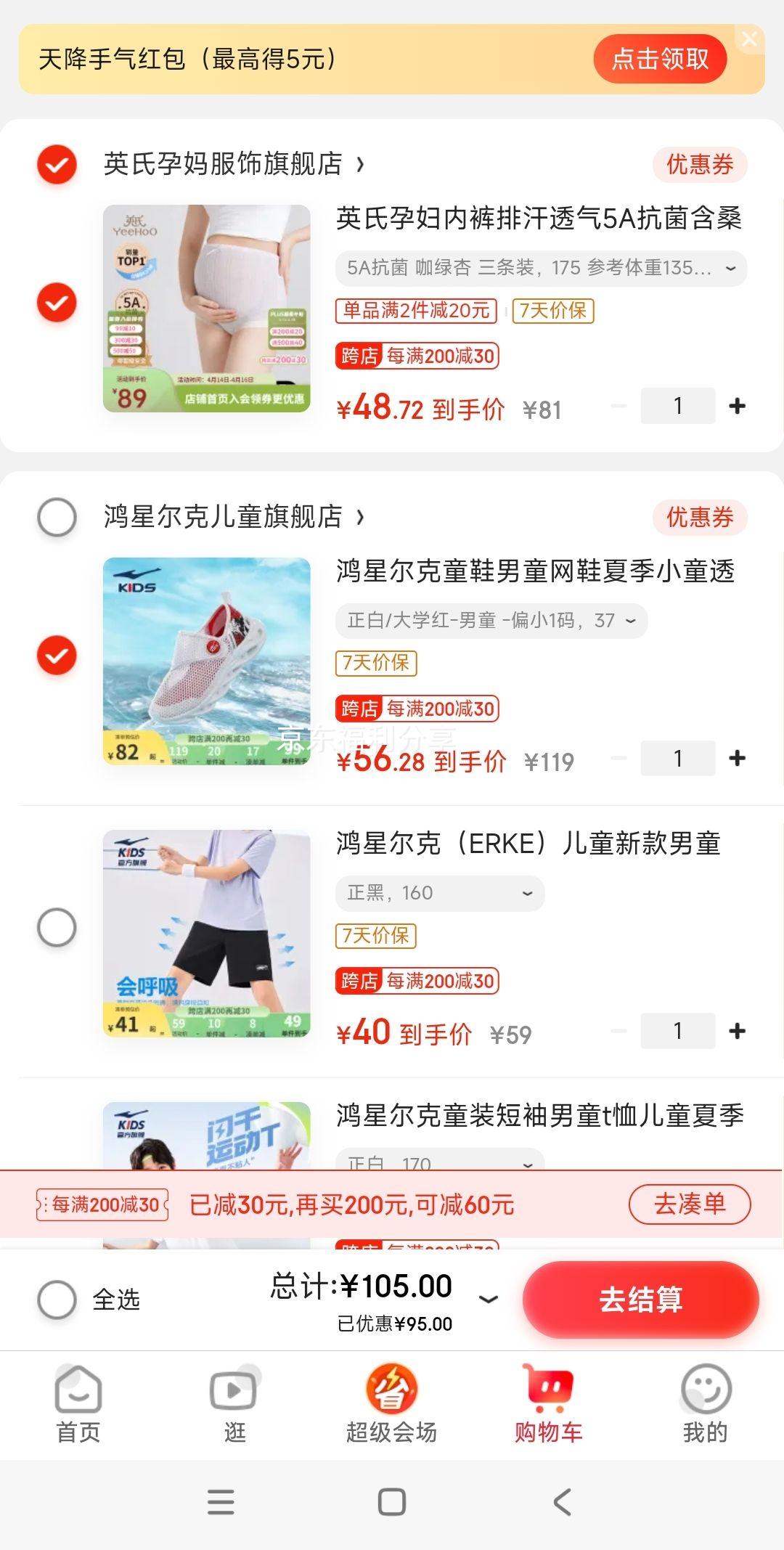Expand the 正黑，160 spec dropdown
784x1550 pixels.
click(439, 893)
